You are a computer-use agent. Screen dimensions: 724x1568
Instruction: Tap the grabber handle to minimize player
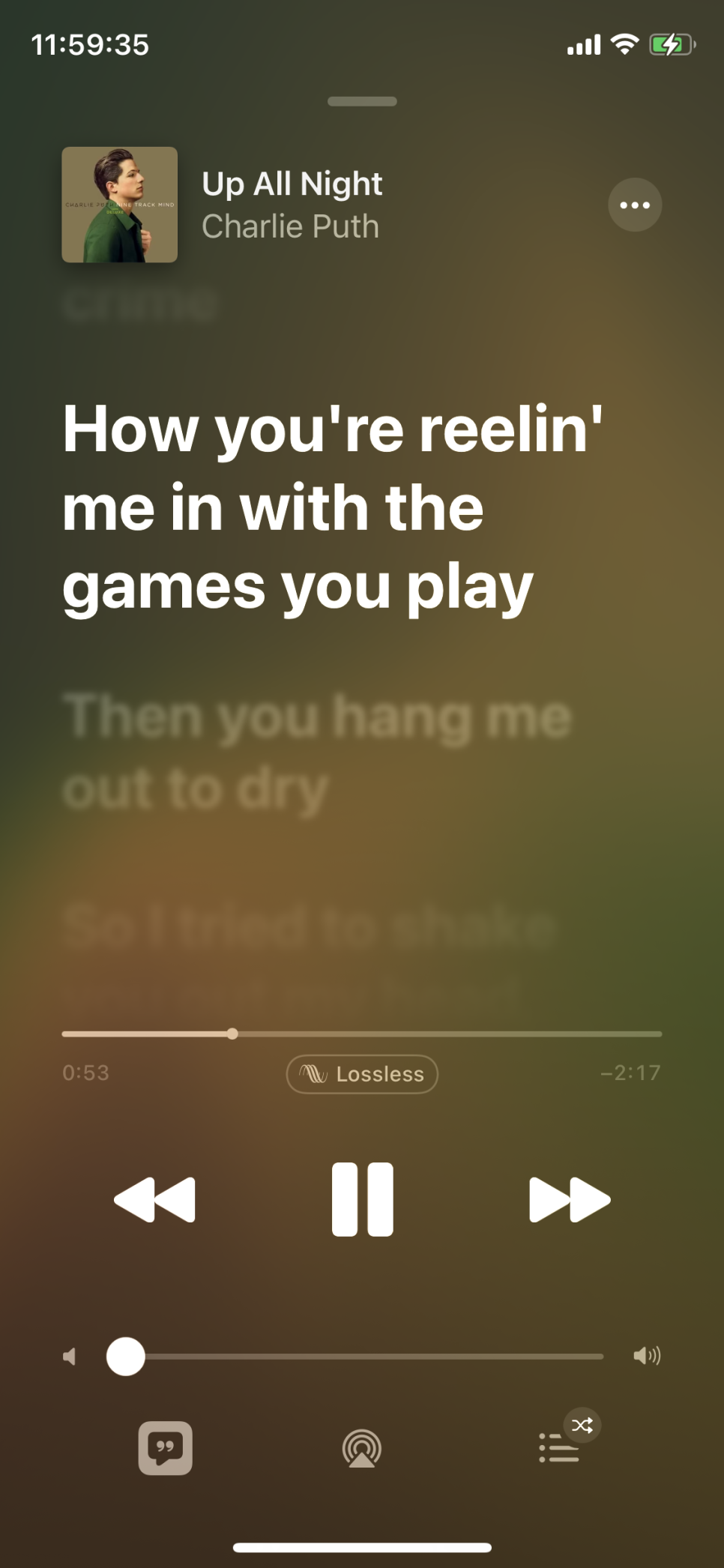[x=362, y=101]
